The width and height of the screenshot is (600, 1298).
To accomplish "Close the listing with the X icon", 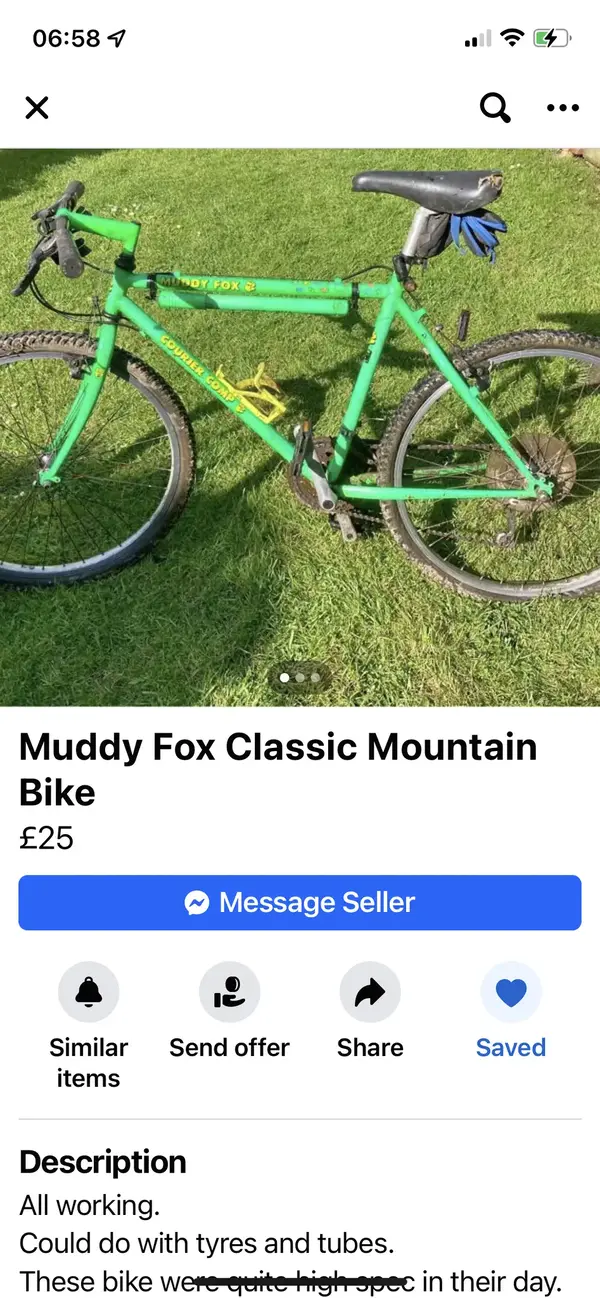I will pyautogui.click(x=37, y=108).
